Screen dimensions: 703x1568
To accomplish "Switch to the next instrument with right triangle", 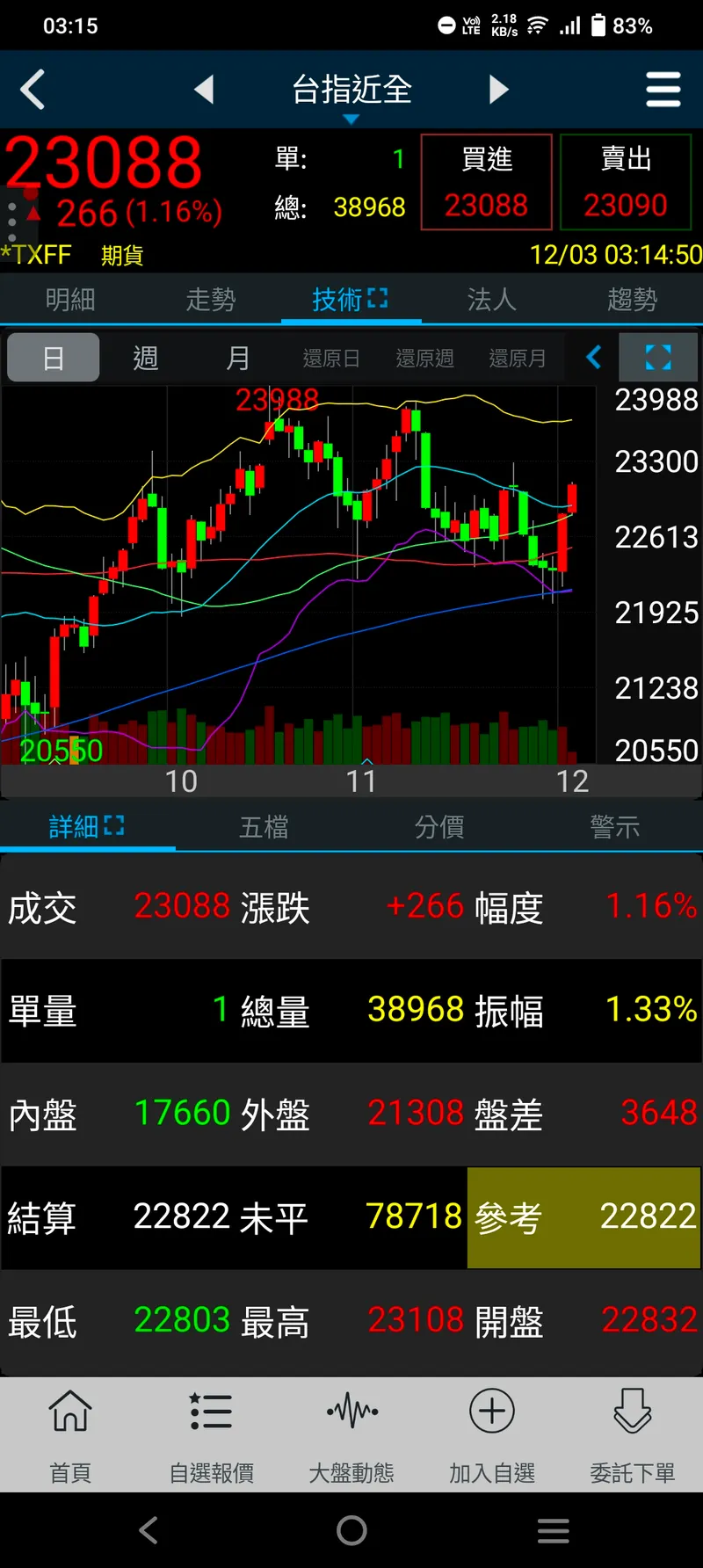I will [x=498, y=90].
